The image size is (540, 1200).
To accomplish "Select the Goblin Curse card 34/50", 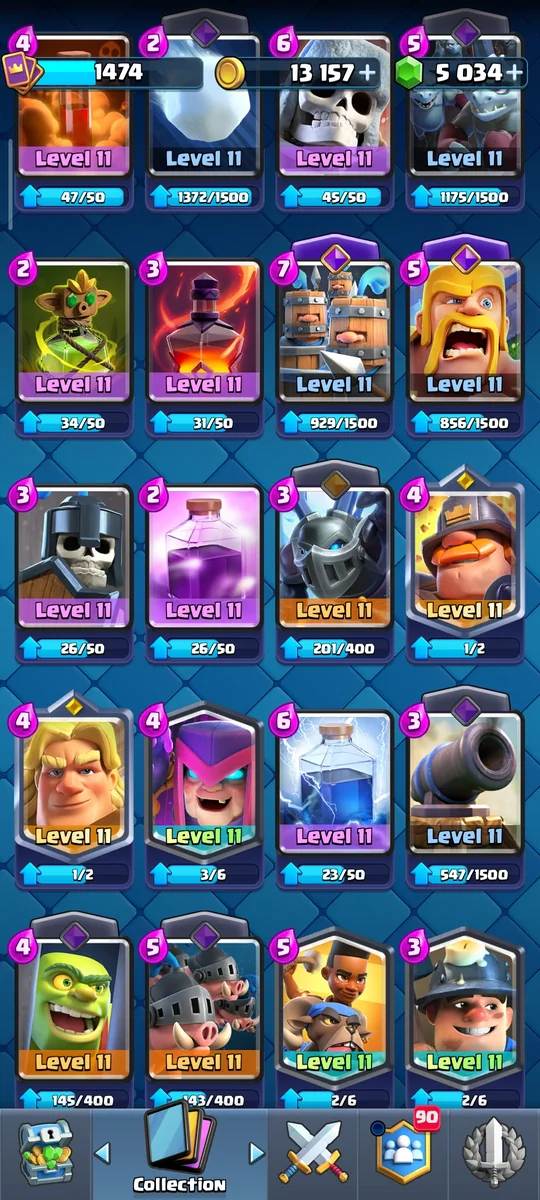I will (x=73, y=347).
